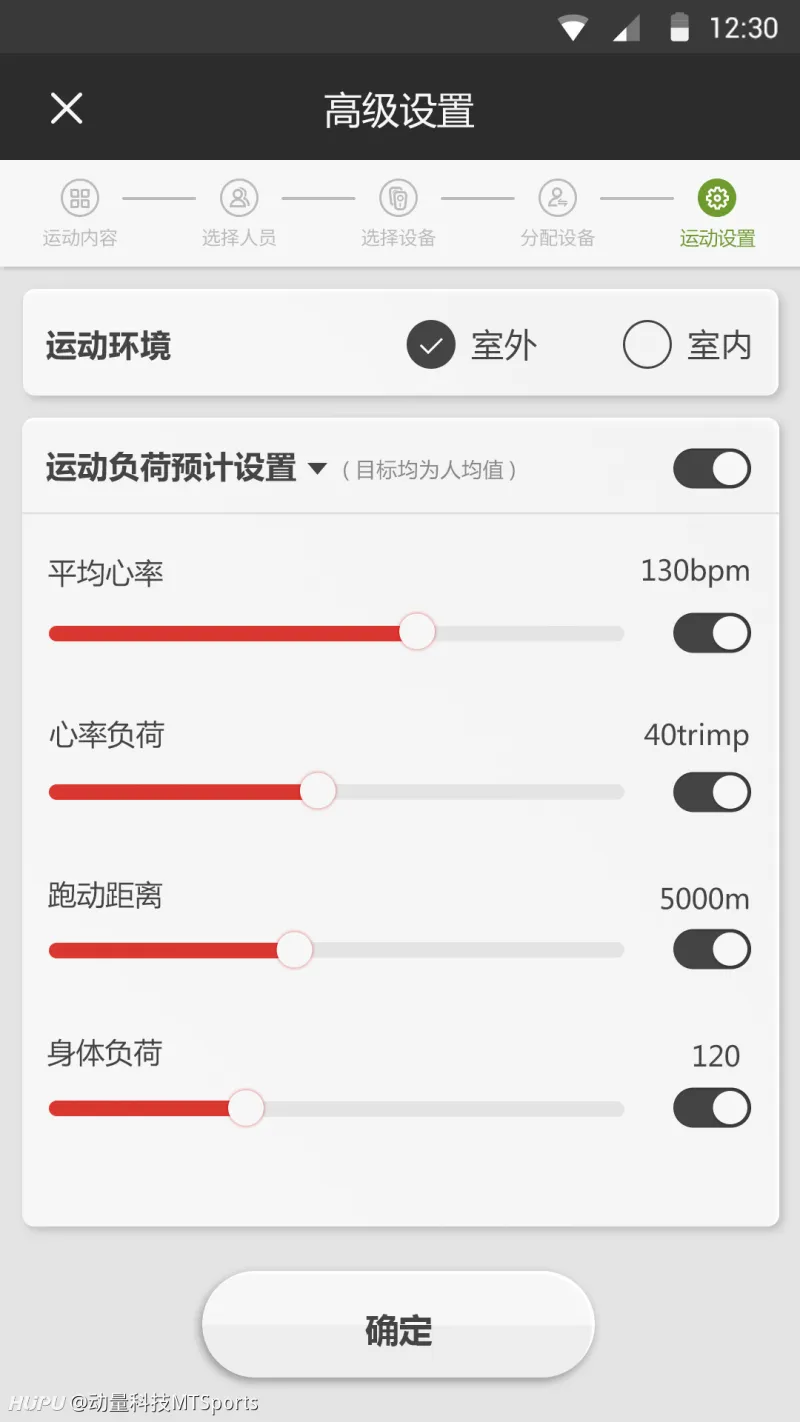Viewport: 800px width, 1422px height.
Task: Go to the 选择设备 step
Action: 398,213
